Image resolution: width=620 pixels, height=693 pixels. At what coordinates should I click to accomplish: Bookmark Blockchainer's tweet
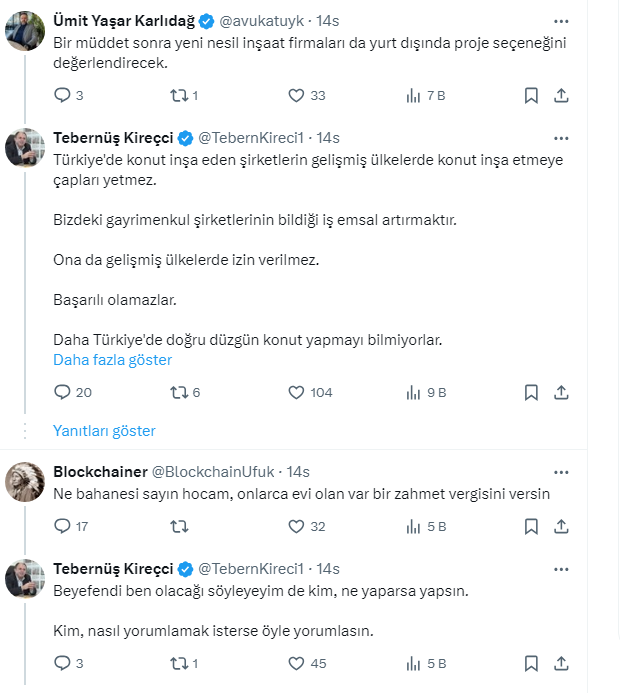tap(532, 526)
